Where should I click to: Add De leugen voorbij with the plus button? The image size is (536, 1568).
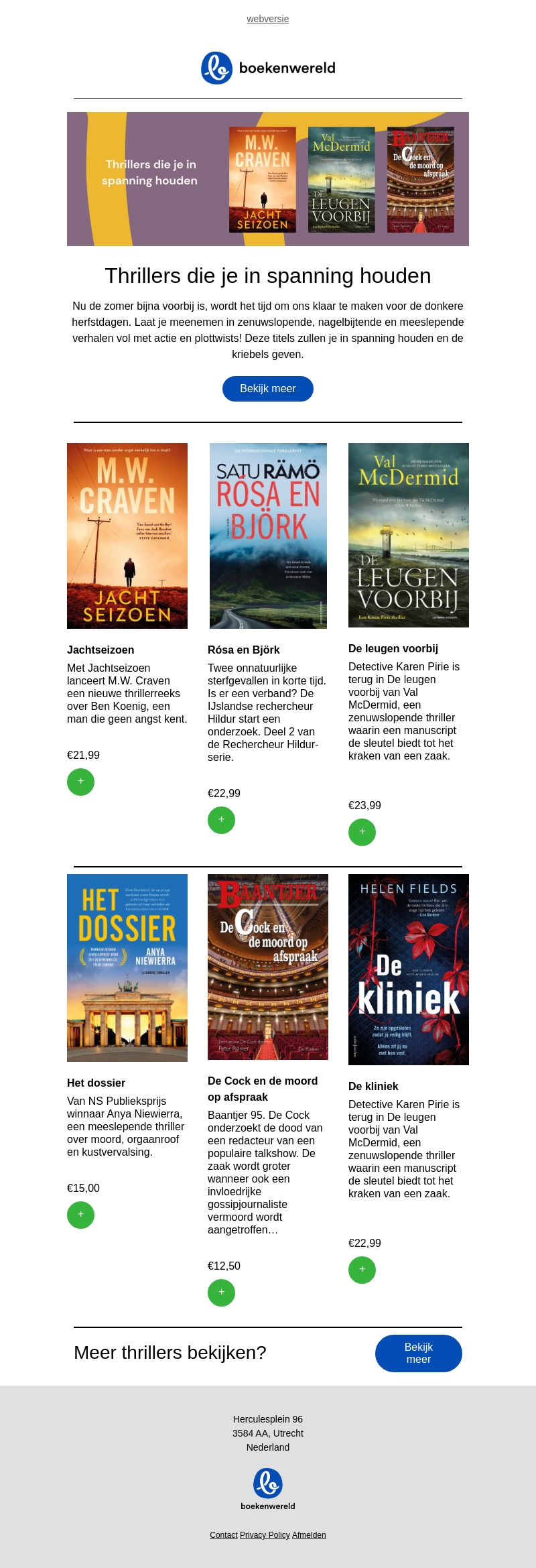click(x=362, y=832)
